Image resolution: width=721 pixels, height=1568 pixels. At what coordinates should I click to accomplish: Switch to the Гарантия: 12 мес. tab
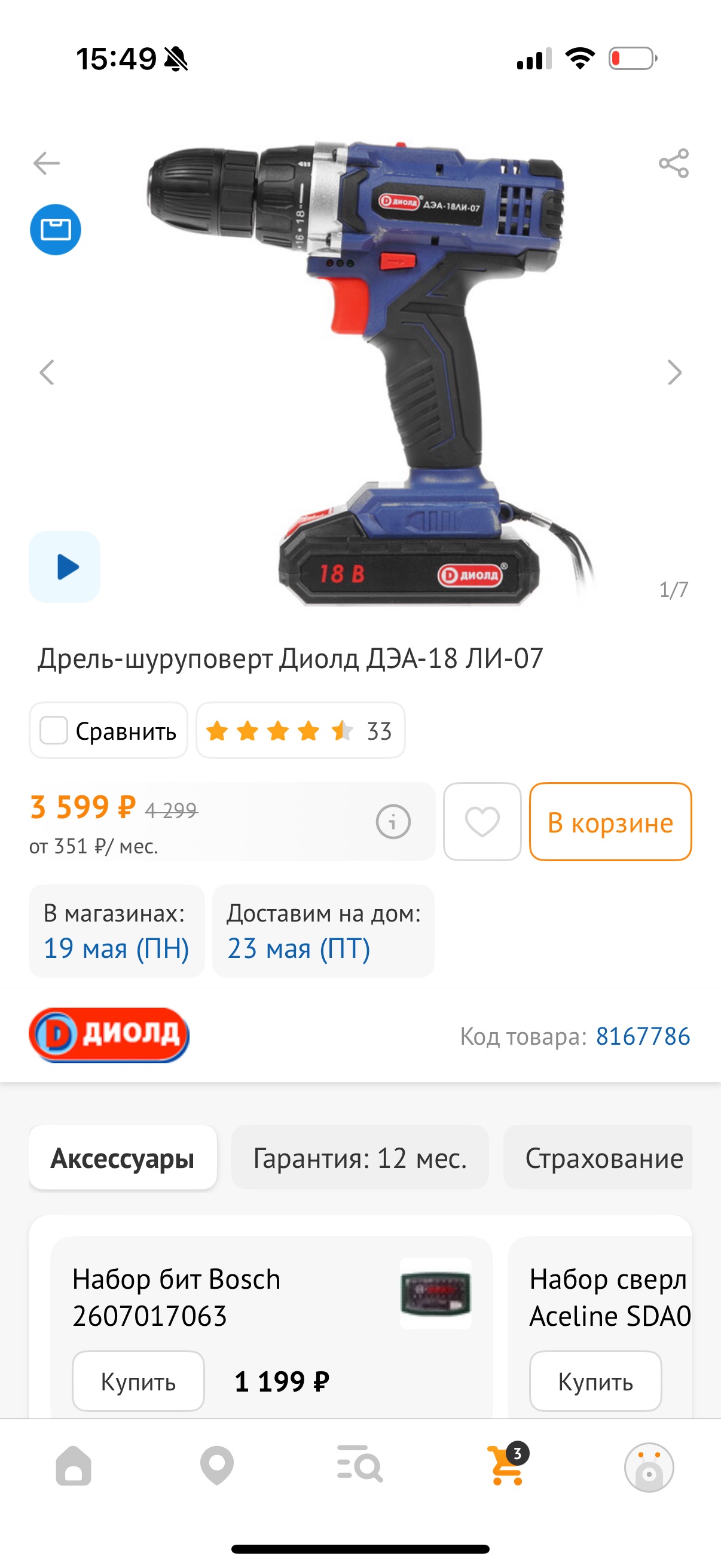point(359,1158)
